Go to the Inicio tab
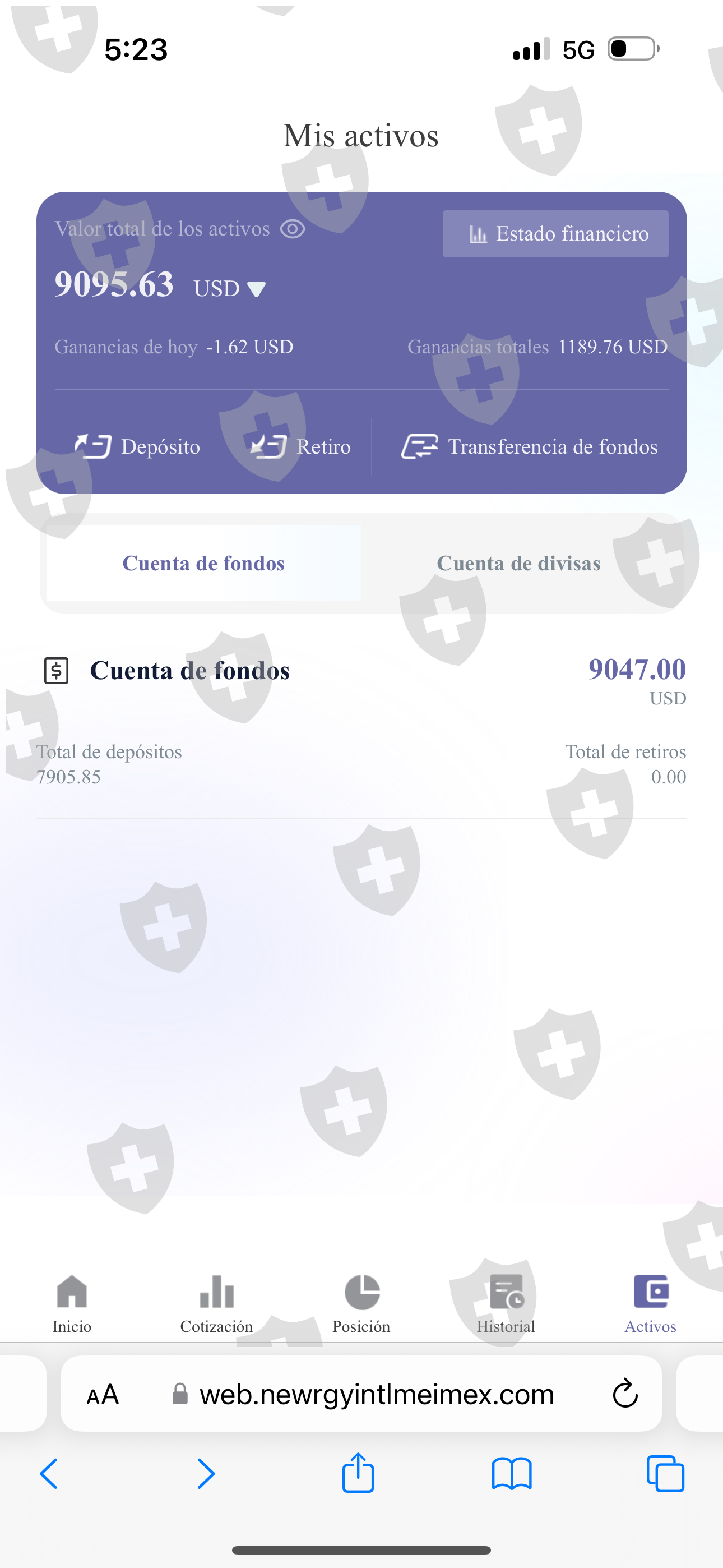The image size is (723, 1568). tap(72, 1304)
